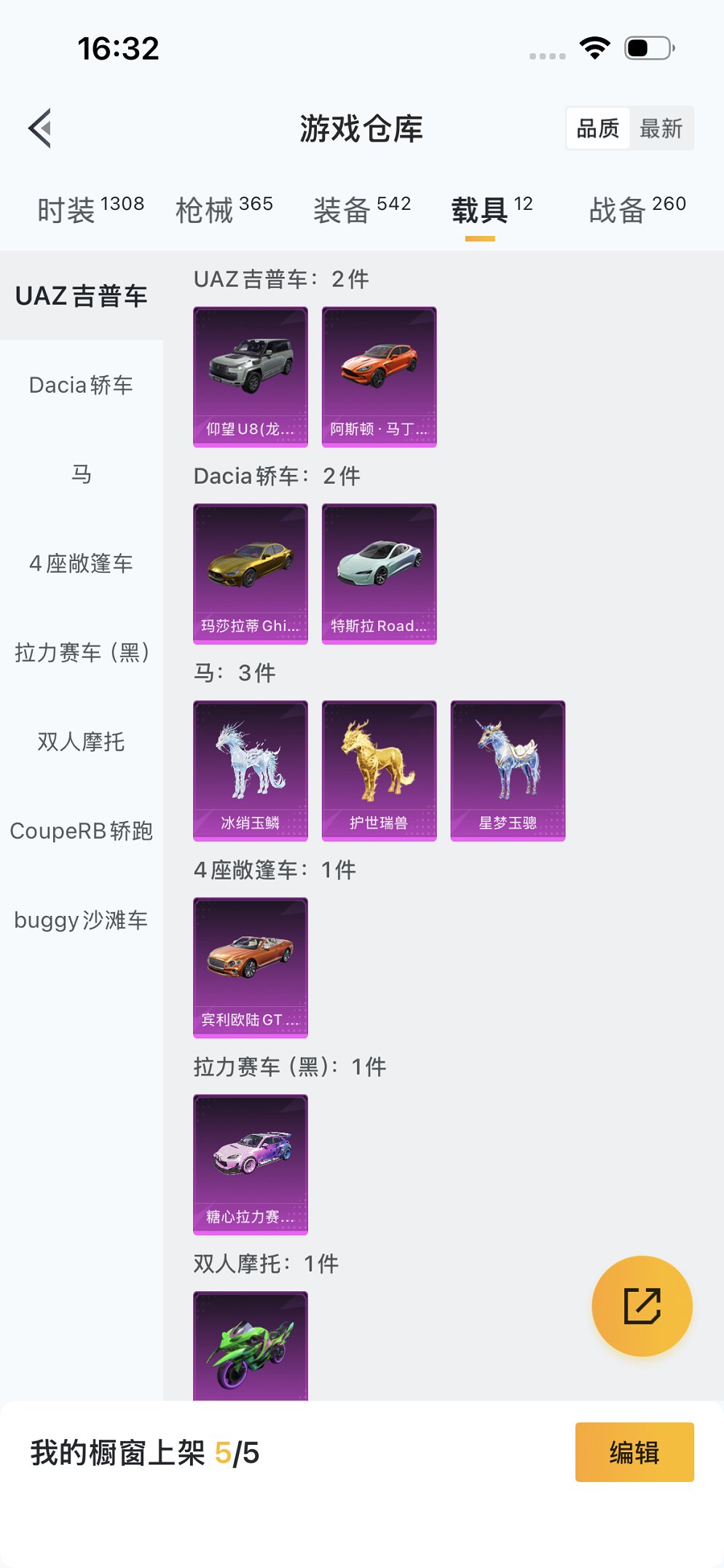Select the 星梦玉骢 unicorn item

(507, 771)
